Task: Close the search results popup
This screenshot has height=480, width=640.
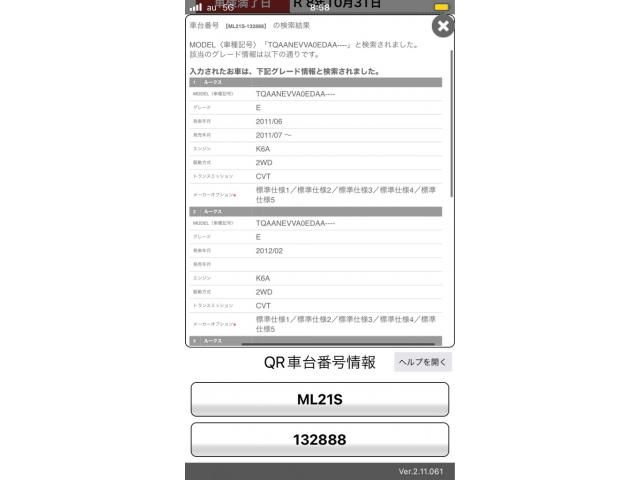Action: click(442, 26)
